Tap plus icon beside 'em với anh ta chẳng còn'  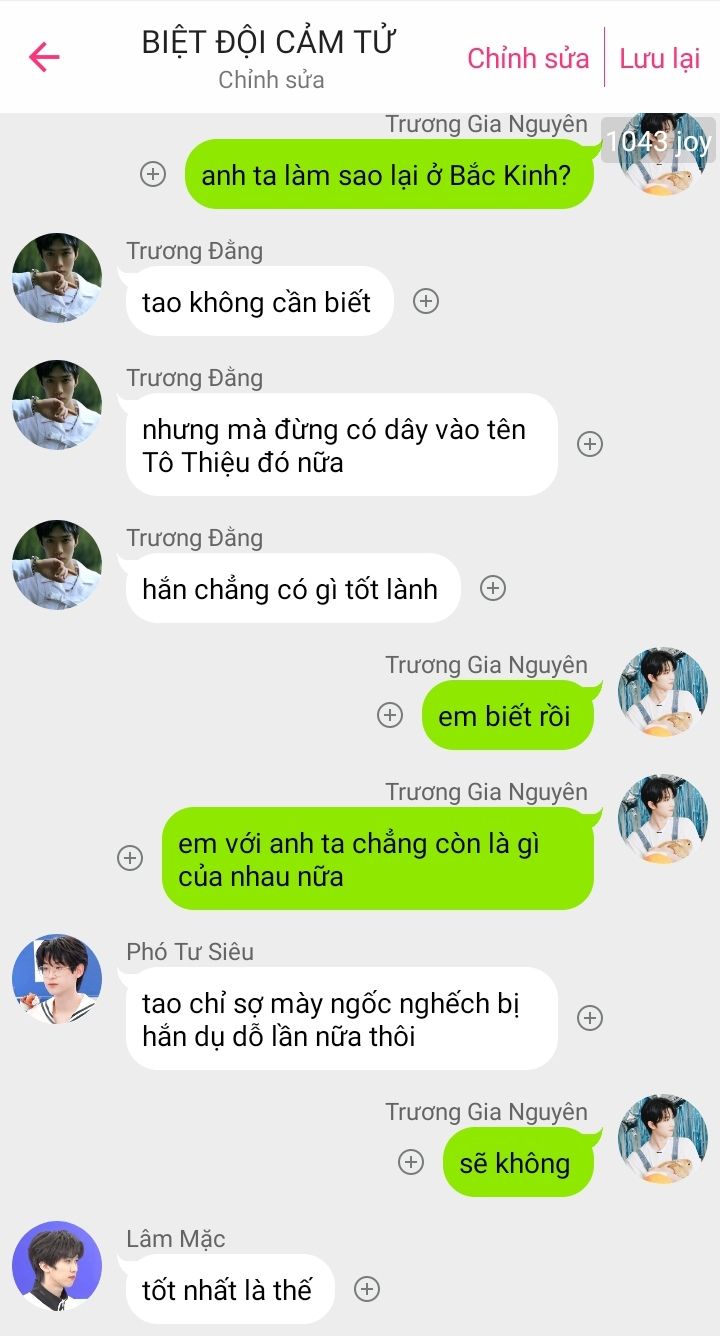(x=130, y=858)
